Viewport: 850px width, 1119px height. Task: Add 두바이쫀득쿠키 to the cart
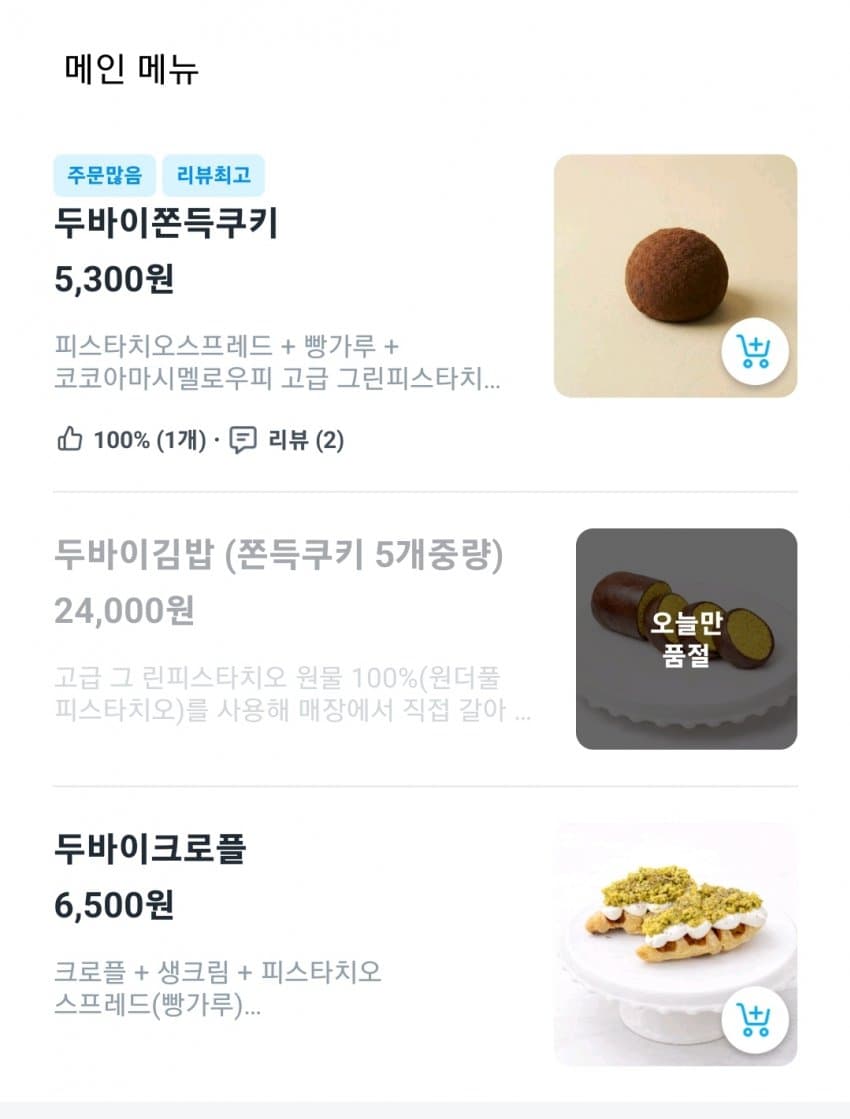coord(755,351)
